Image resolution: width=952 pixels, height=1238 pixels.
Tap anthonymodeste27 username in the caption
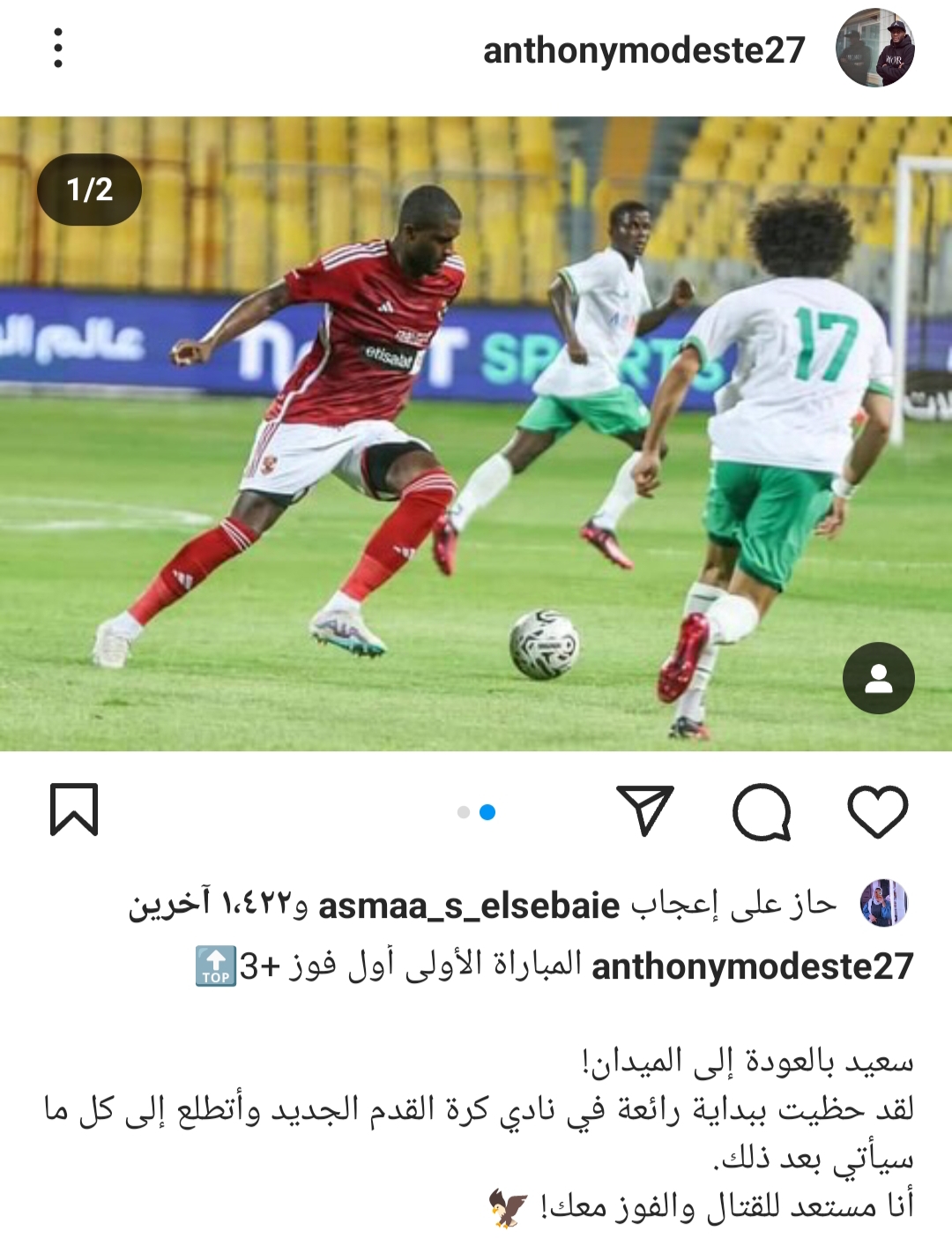pos(752,967)
